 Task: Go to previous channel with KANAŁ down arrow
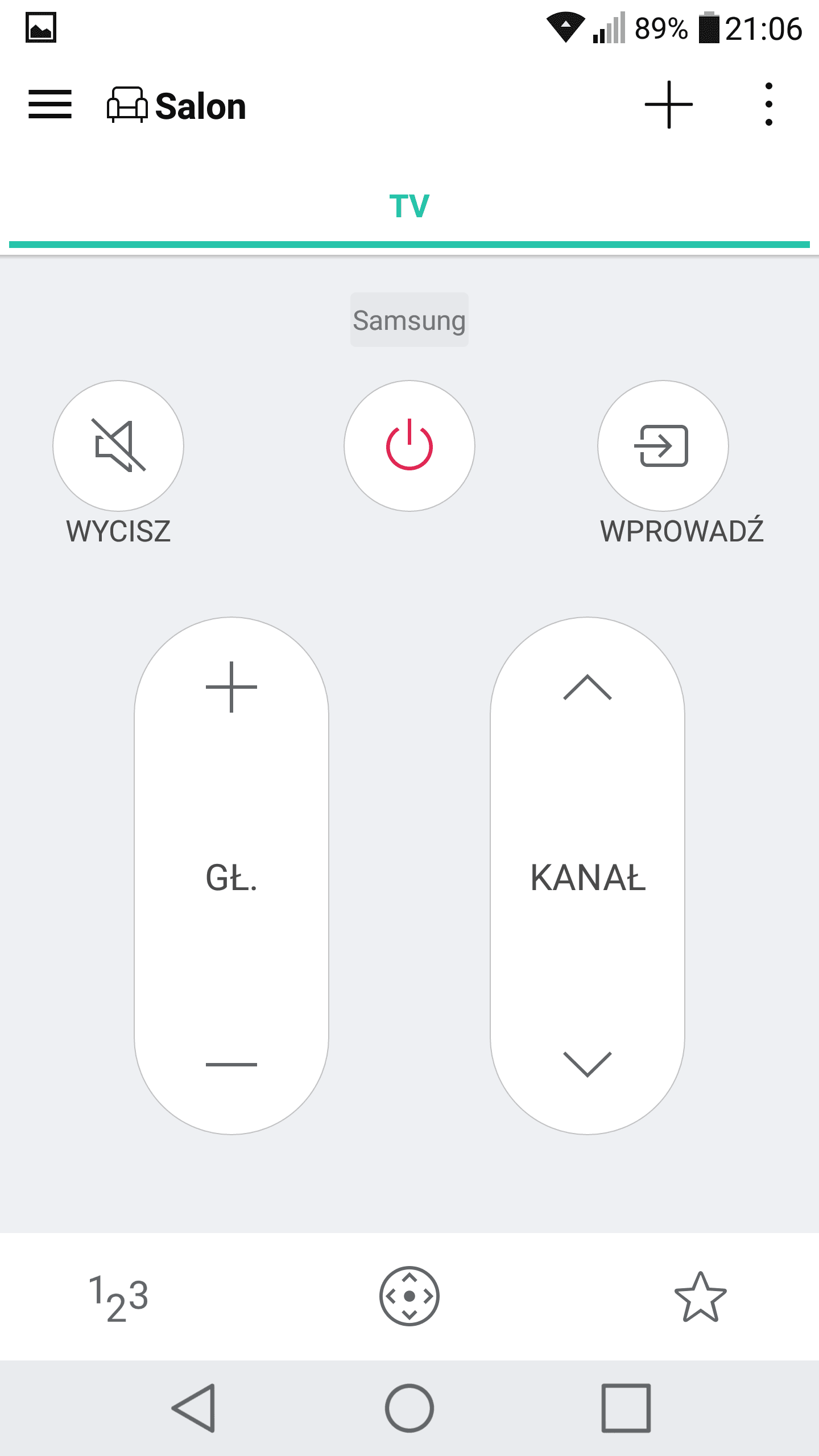tap(588, 1064)
